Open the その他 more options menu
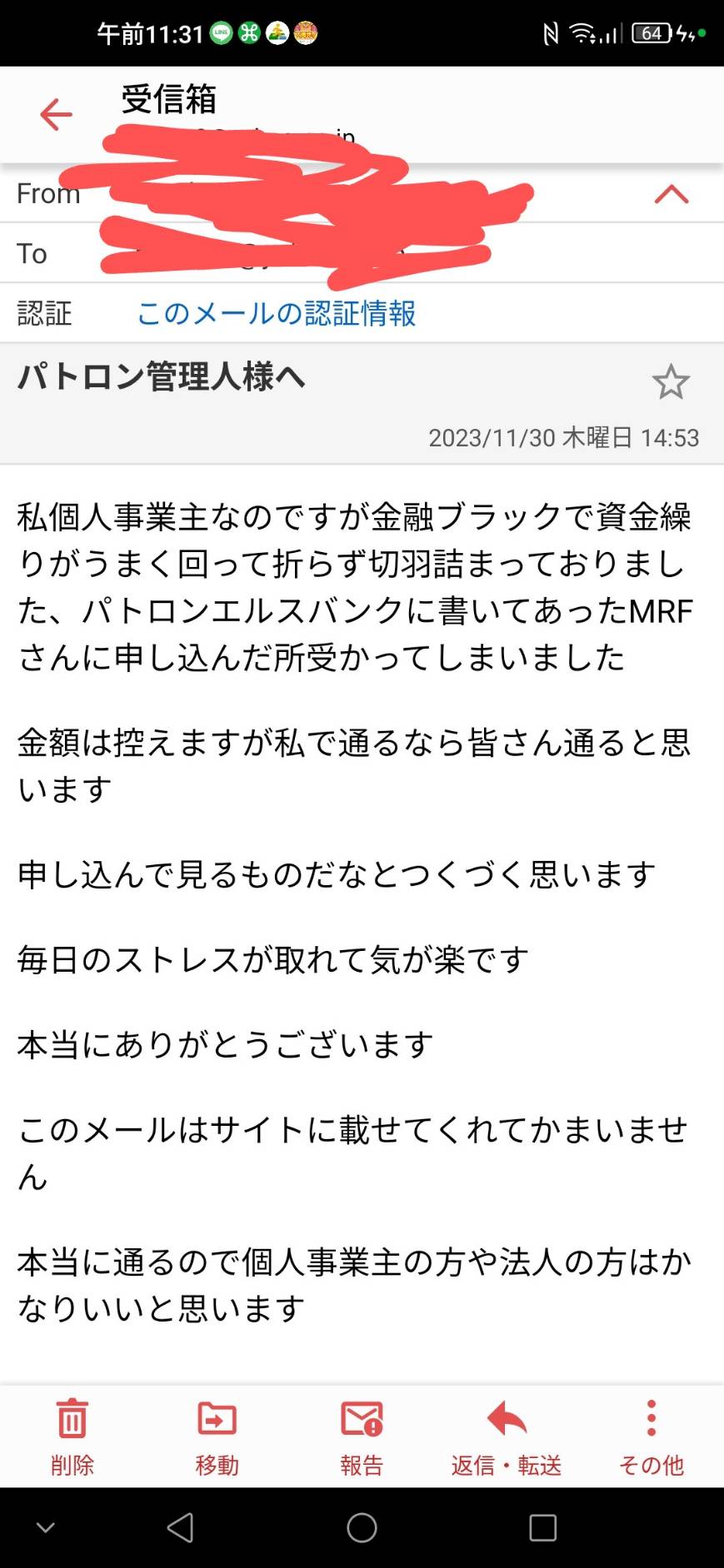This screenshot has width=724, height=1568. point(651,1436)
